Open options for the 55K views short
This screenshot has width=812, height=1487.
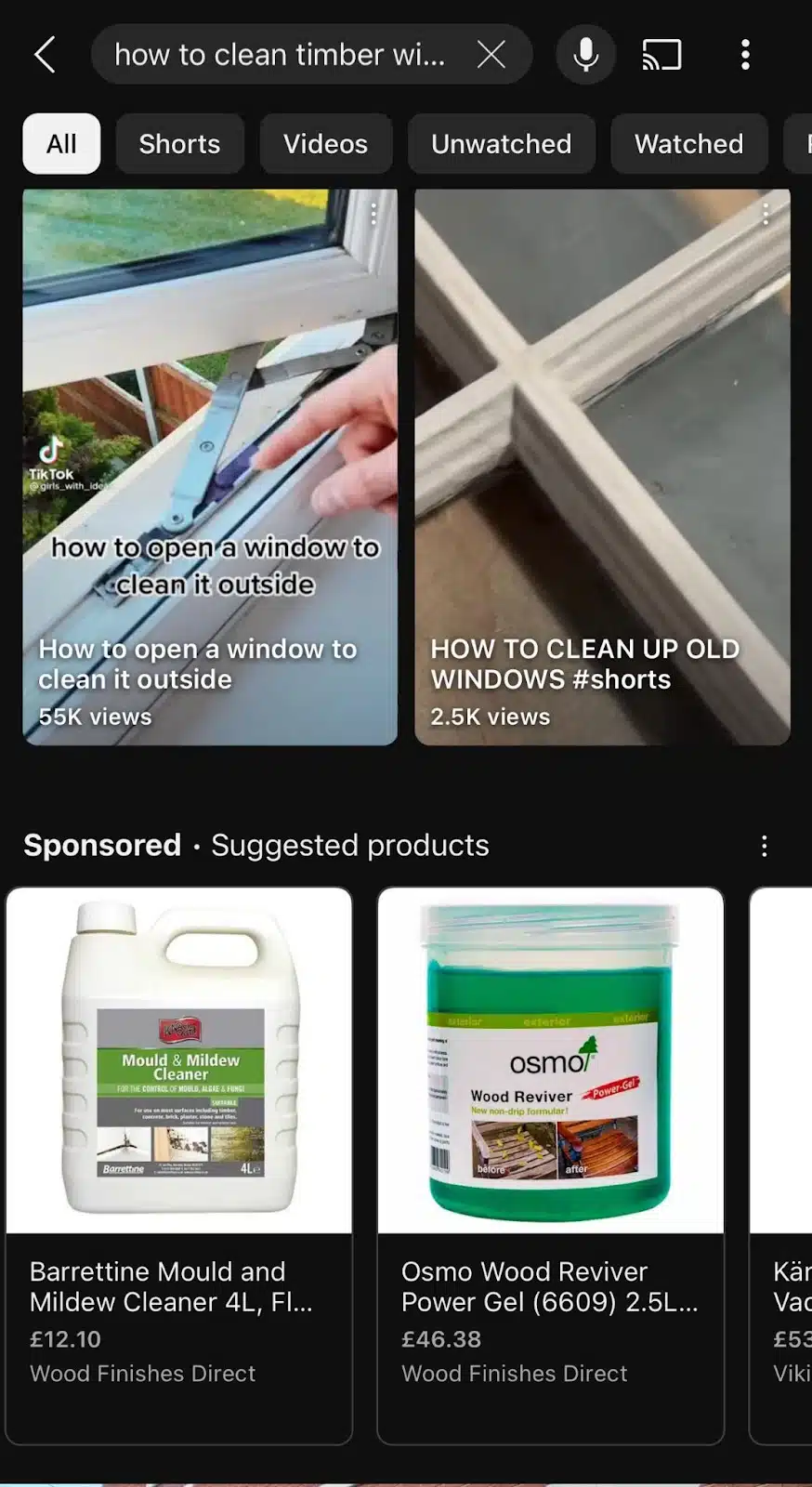point(373,215)
